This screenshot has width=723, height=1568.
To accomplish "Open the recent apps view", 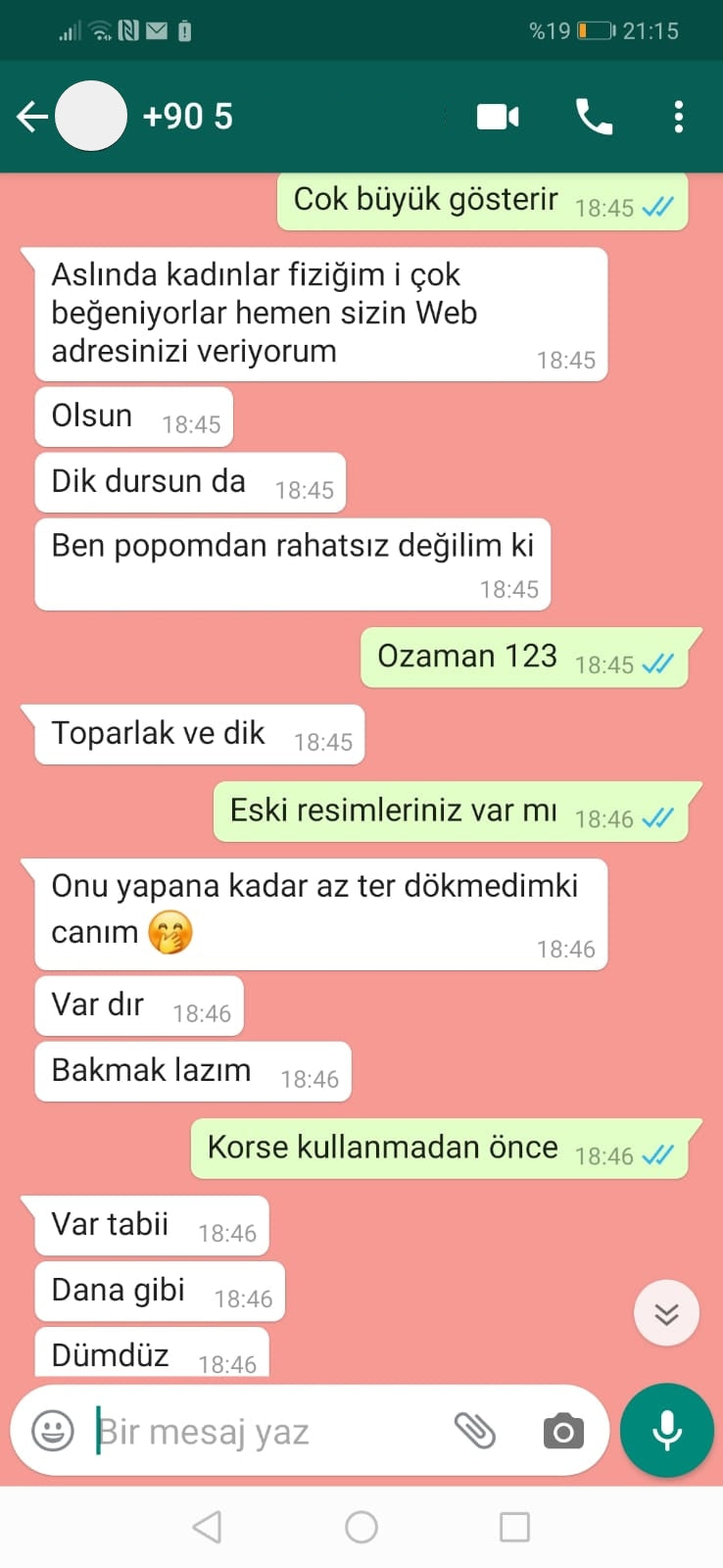I will coord(514,1527).
